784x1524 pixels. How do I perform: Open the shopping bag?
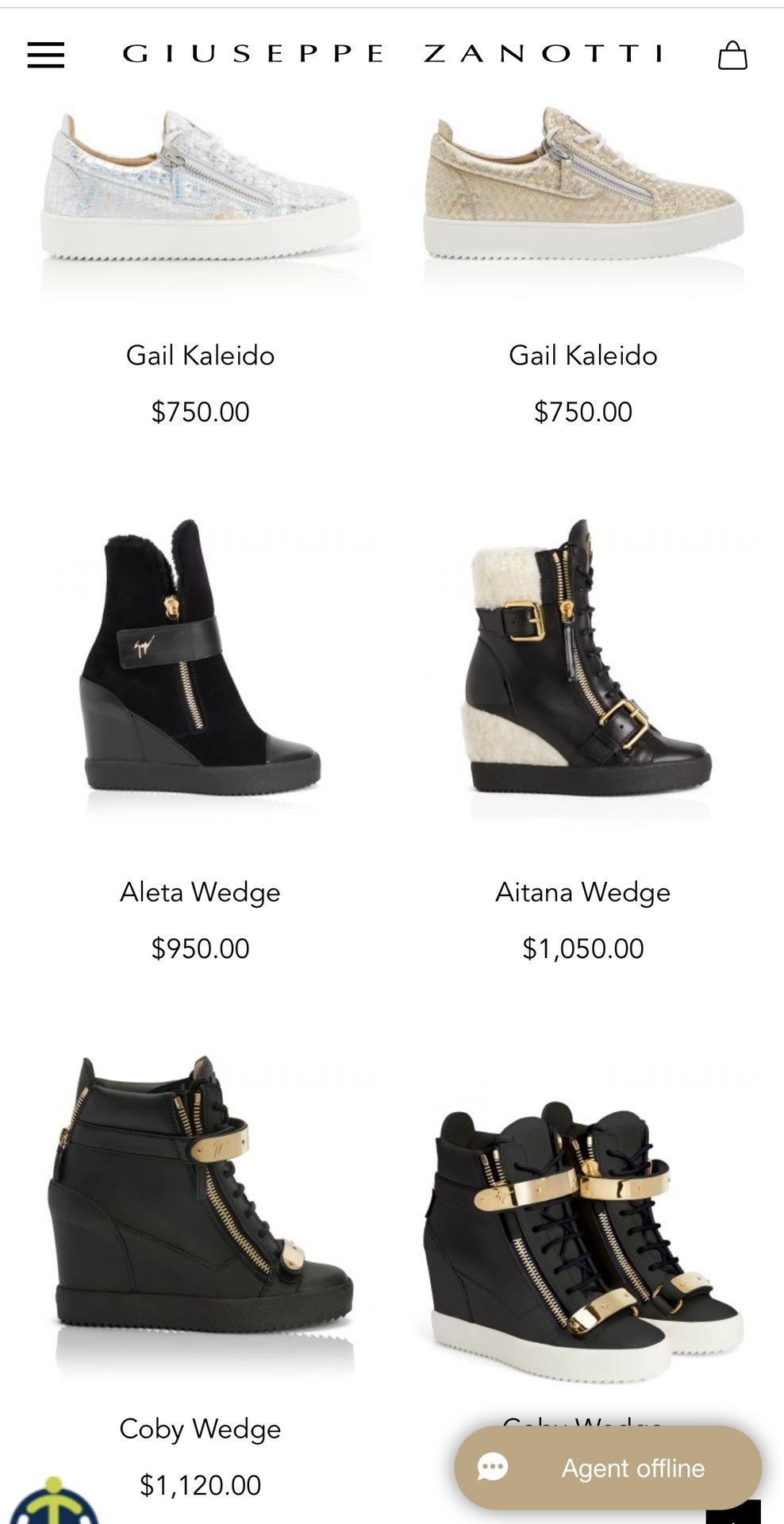click(x=732, y=56)
